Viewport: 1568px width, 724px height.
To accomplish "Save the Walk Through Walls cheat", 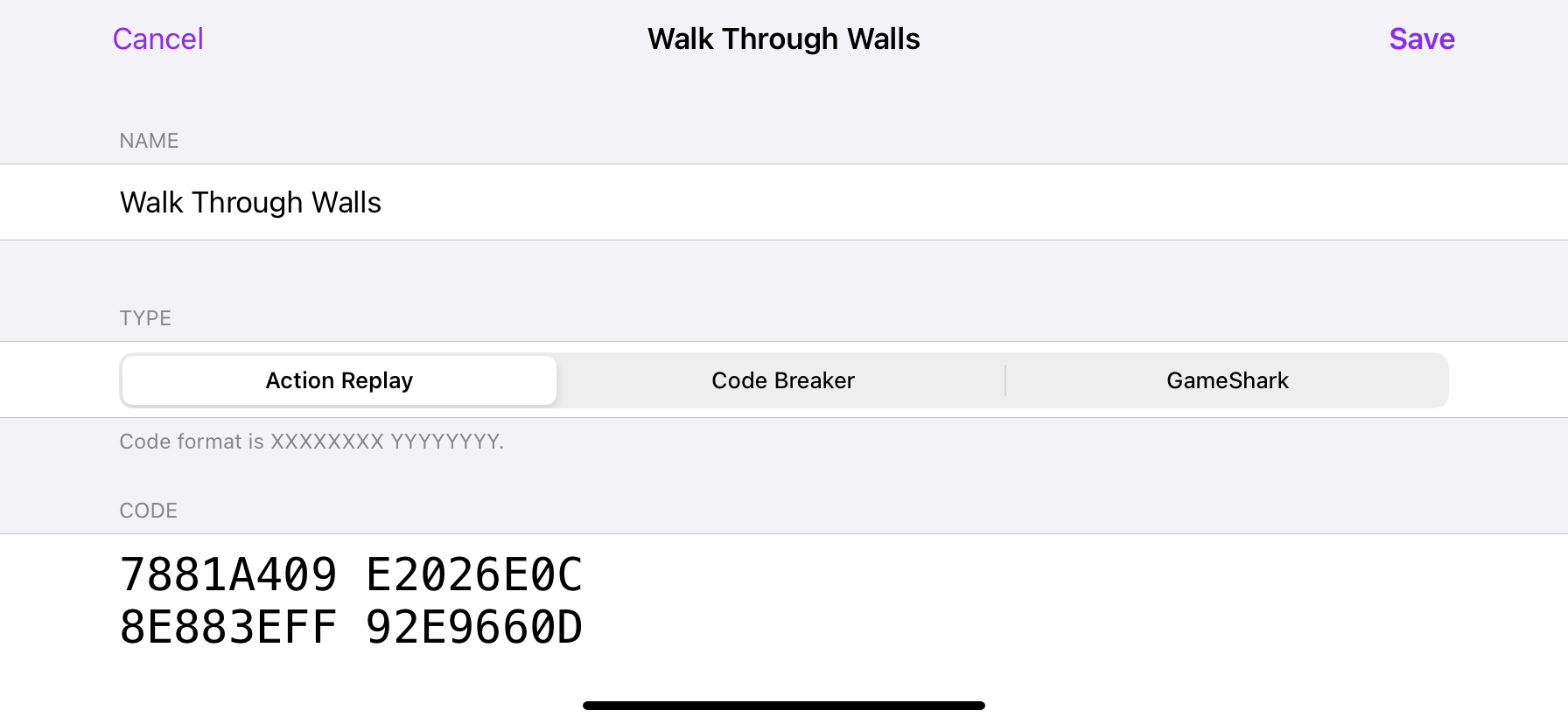I will tap(1421, 39).
